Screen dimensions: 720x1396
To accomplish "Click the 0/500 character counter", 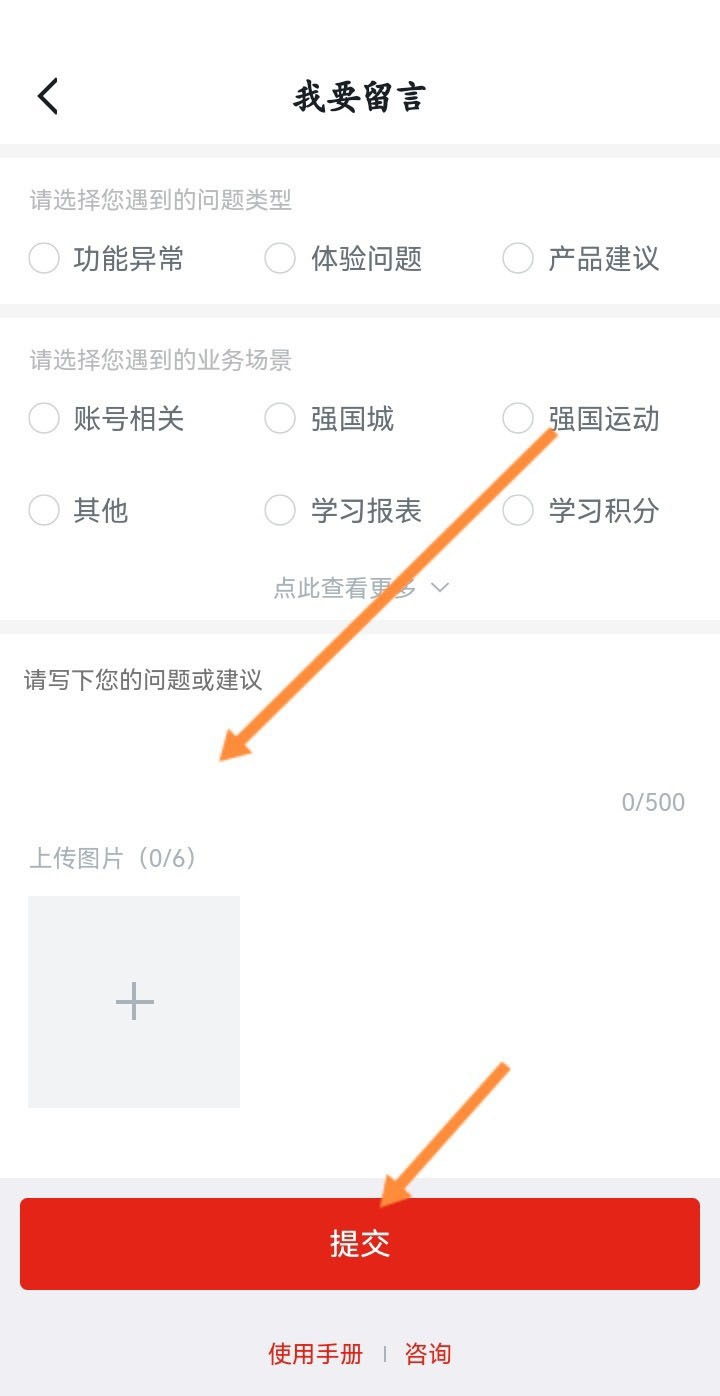I will [x=655, y=802].
